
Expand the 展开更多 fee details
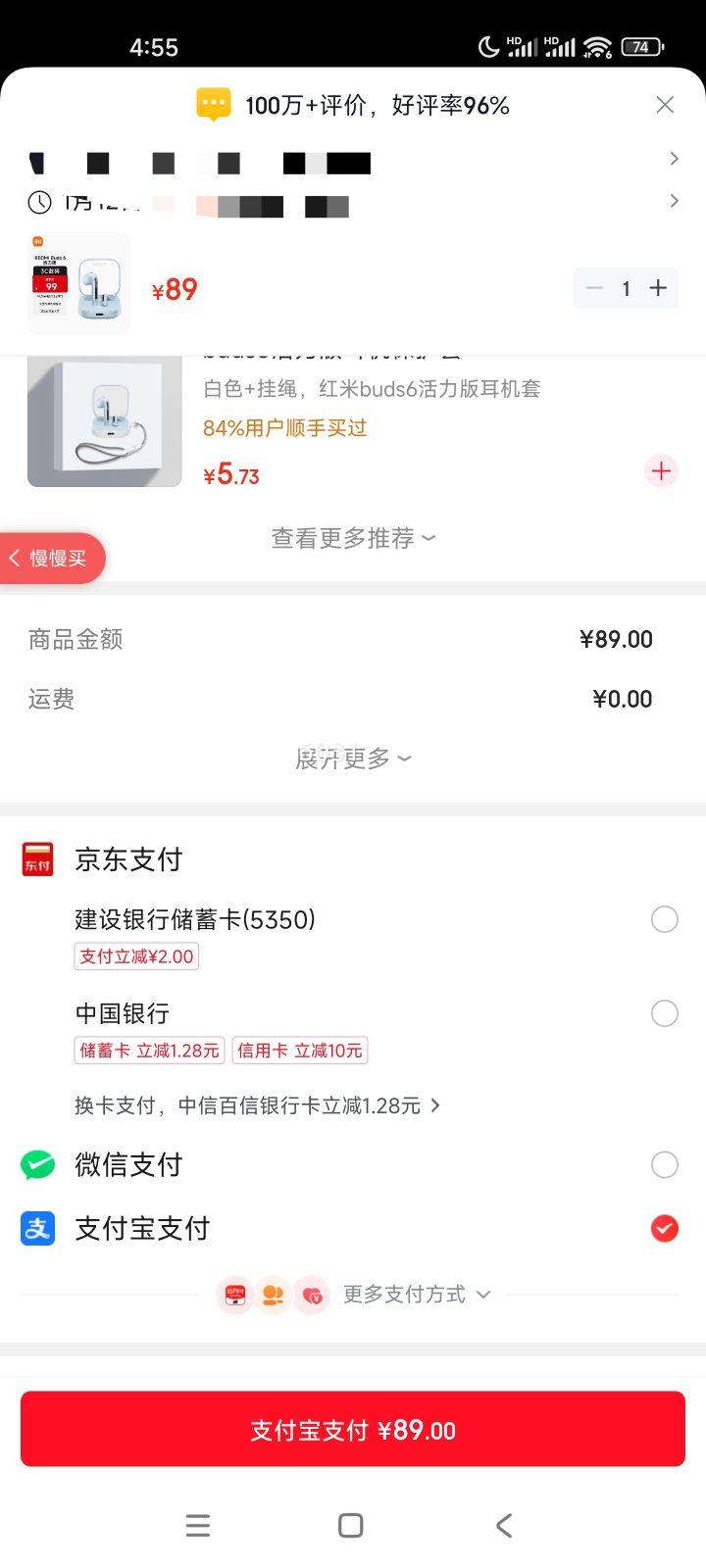click(x=355, y=758)
